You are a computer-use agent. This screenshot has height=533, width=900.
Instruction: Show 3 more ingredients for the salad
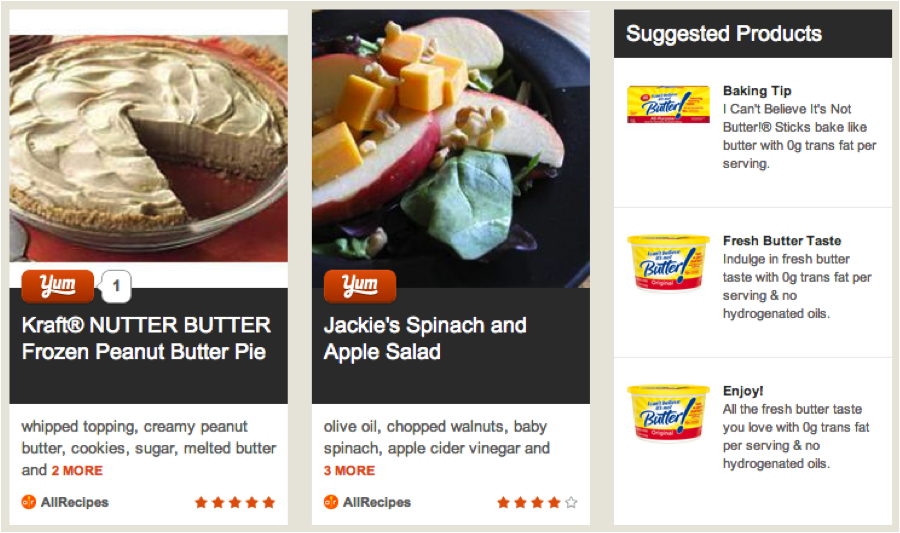(x=349, y=470)
